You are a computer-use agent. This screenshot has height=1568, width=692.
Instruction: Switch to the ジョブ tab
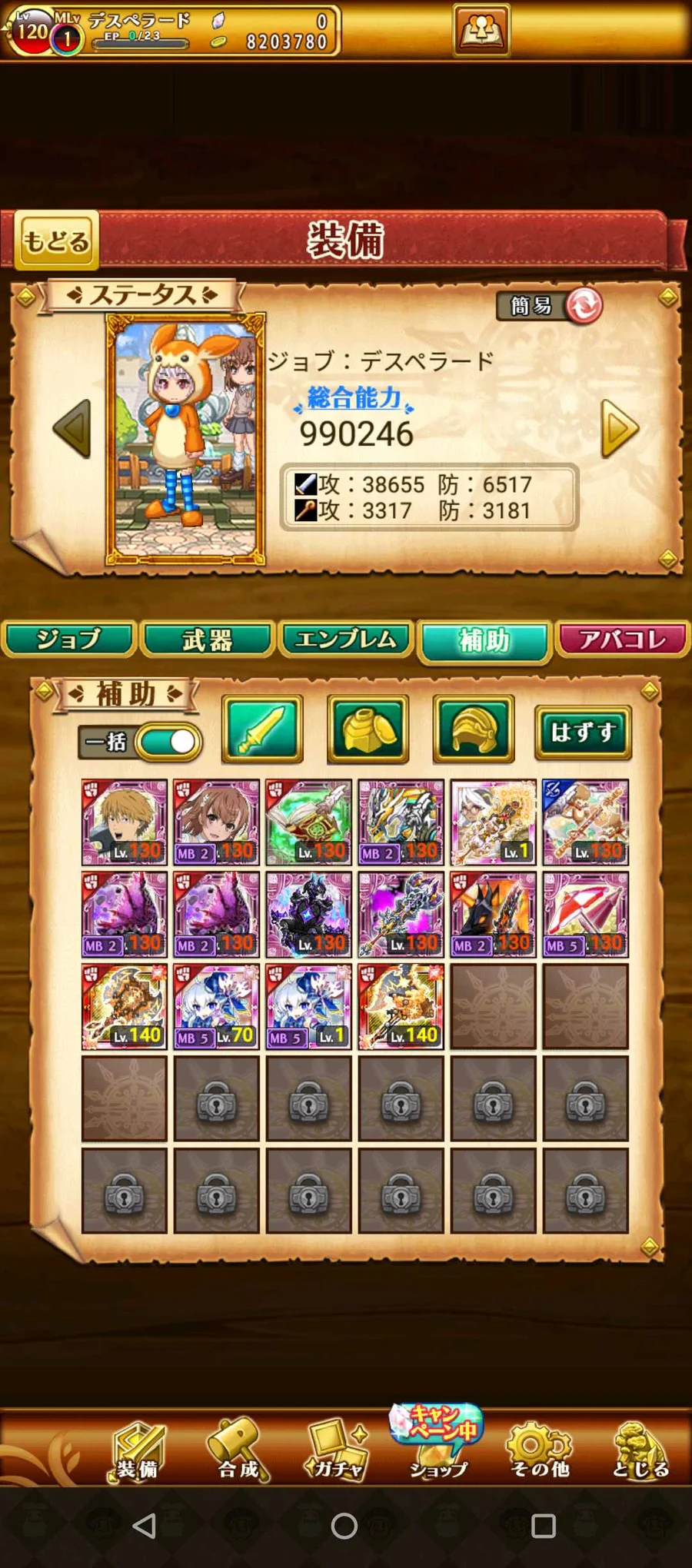(69, 639)
